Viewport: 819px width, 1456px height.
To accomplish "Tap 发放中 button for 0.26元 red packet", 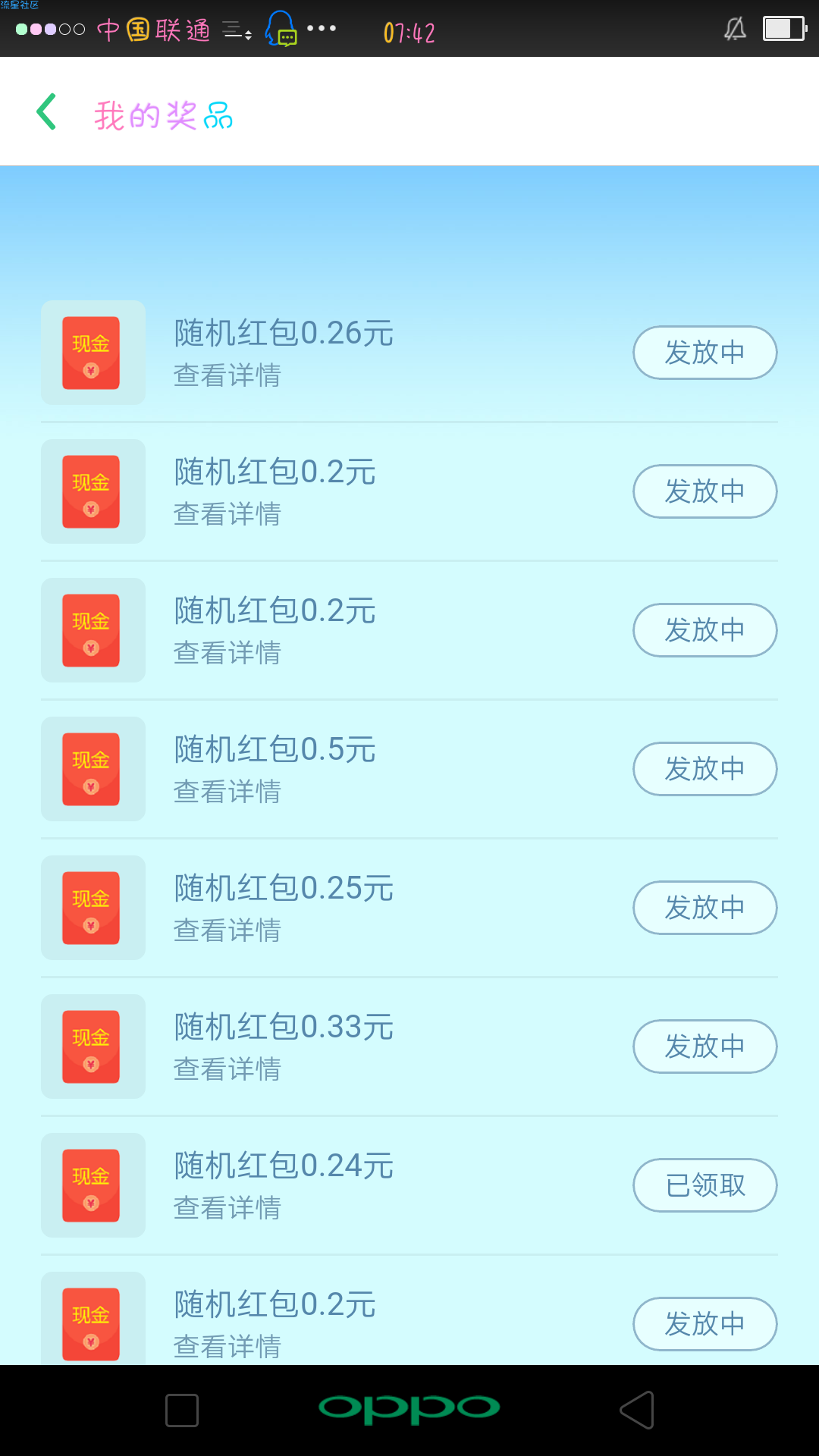I will pyautogui.click(x=705, y=353).
